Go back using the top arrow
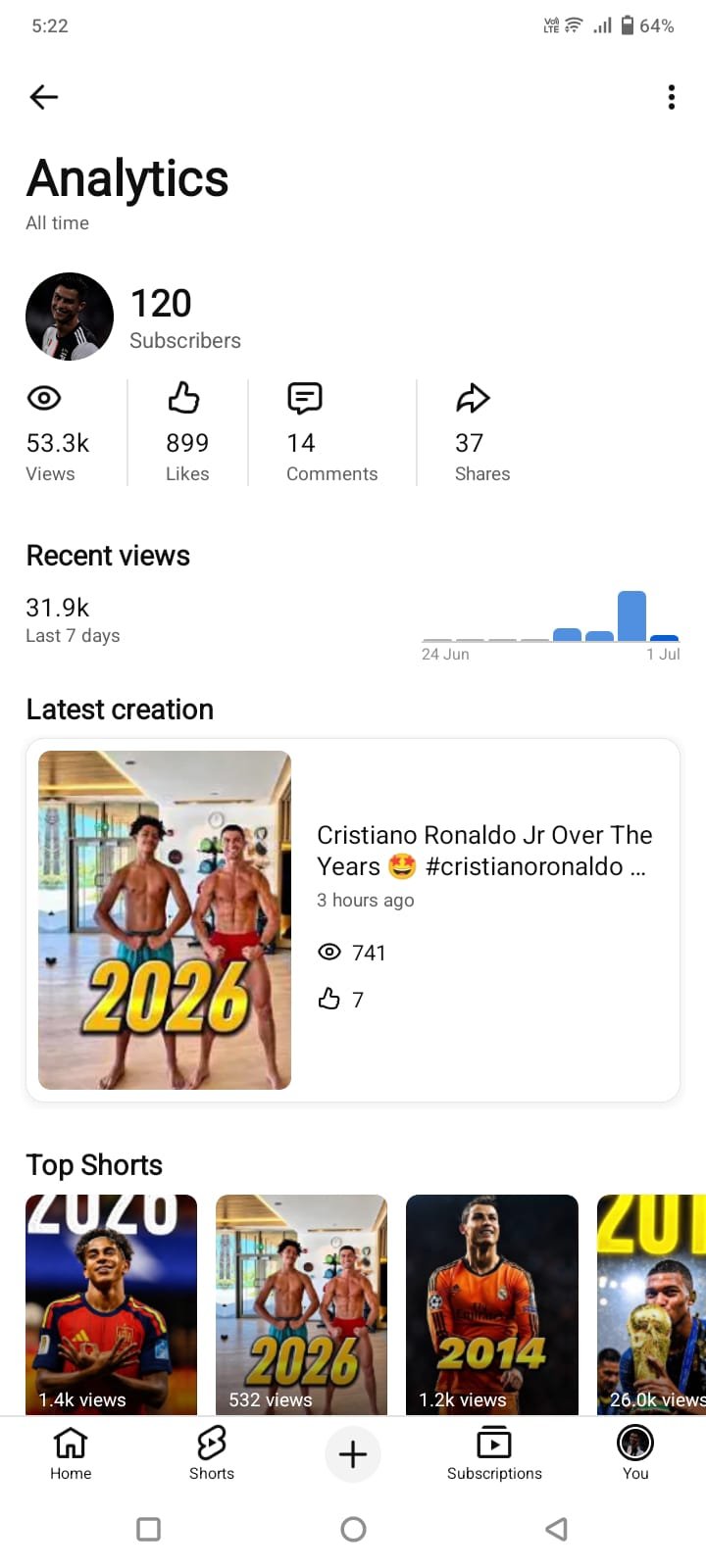Viewport: 706px width, 1568px height. (44, 96)
